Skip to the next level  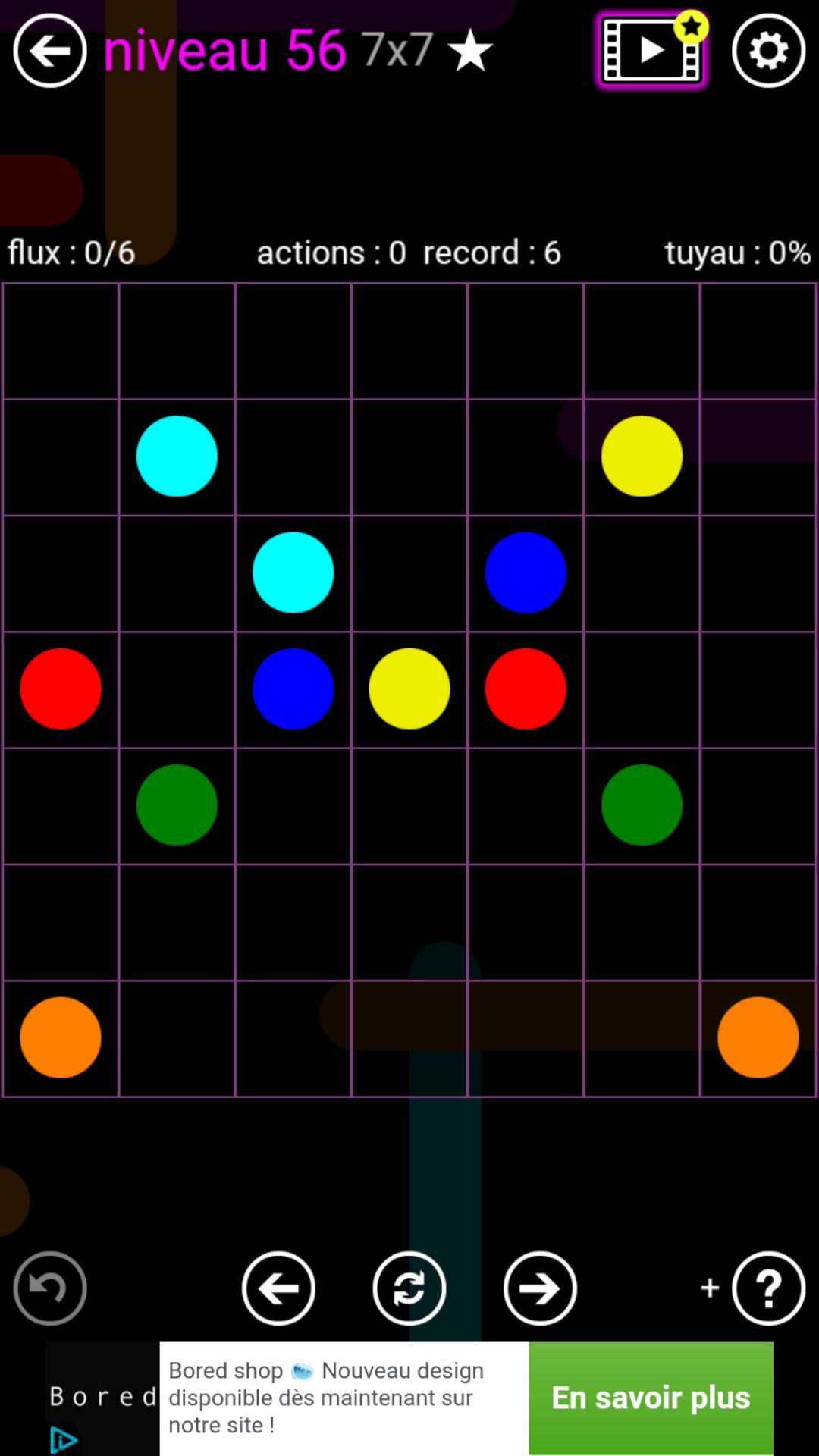pos(540,1288)
